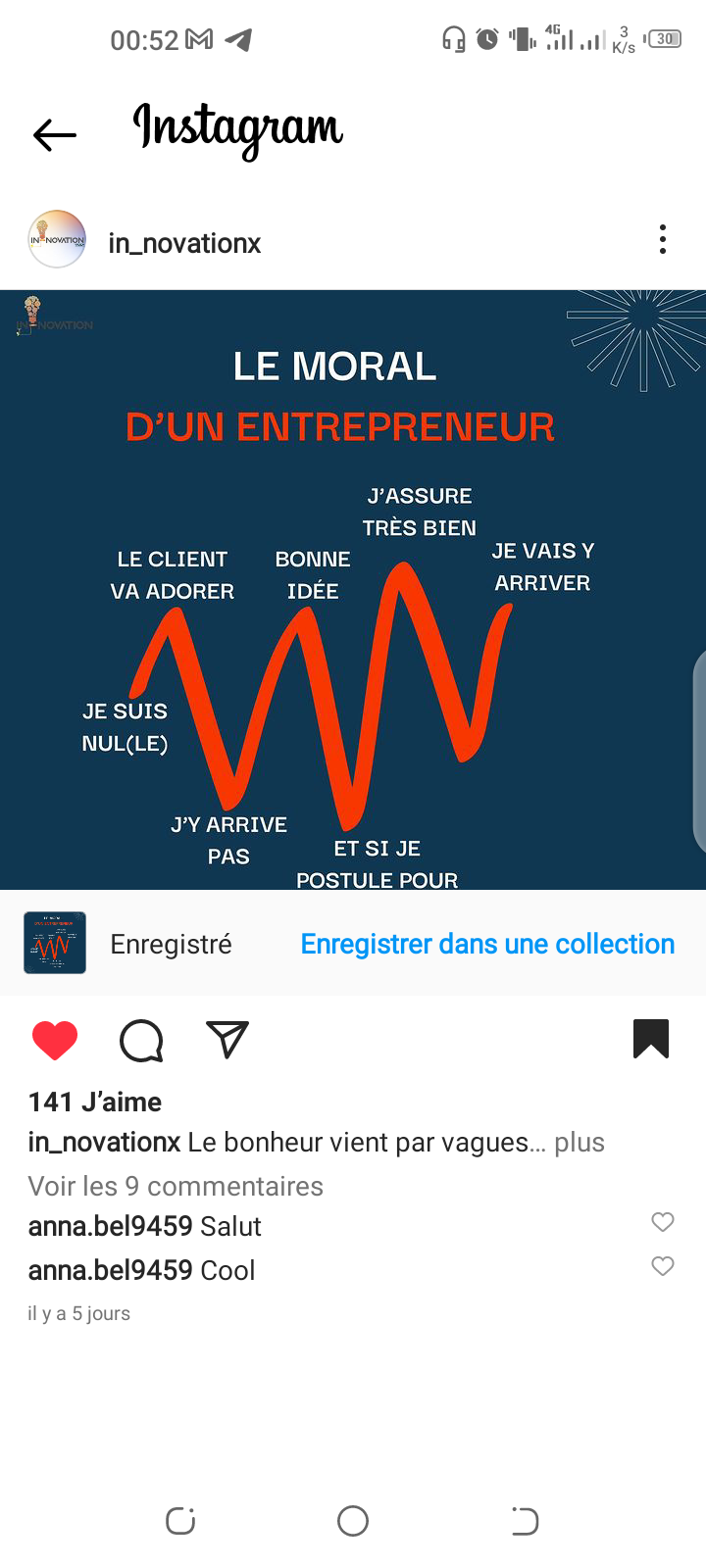Go to the system home screen

pyautogui.click(x=353, y=1521)
